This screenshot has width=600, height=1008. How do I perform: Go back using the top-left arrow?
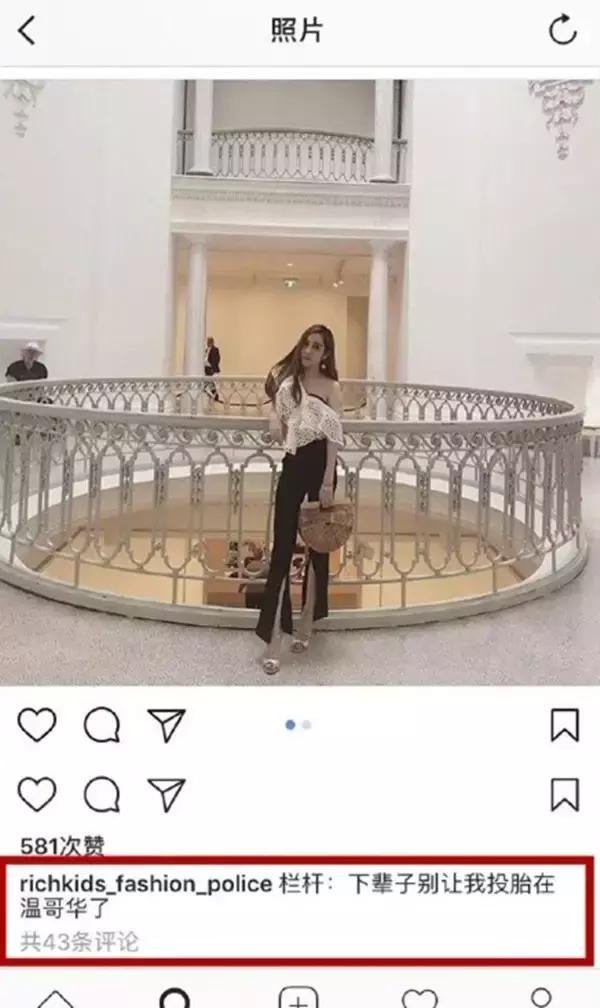(27, 31)
